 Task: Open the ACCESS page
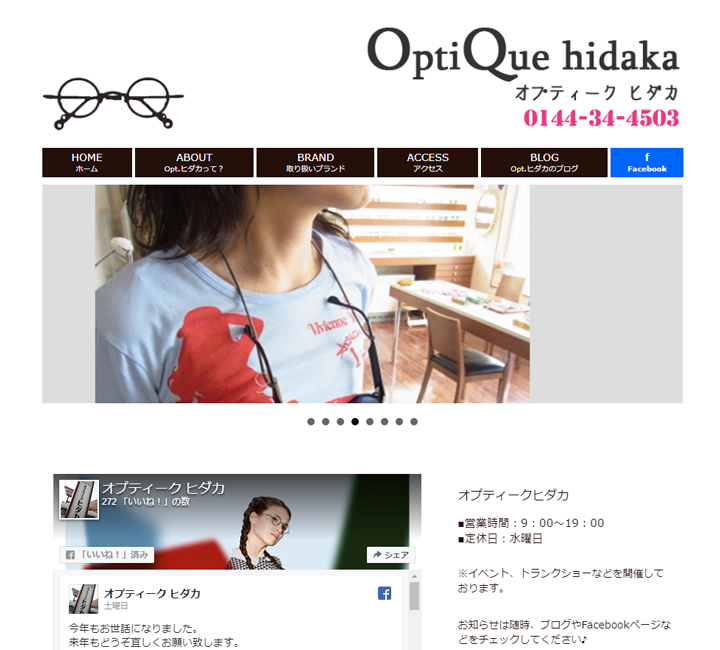click(428, 162)
